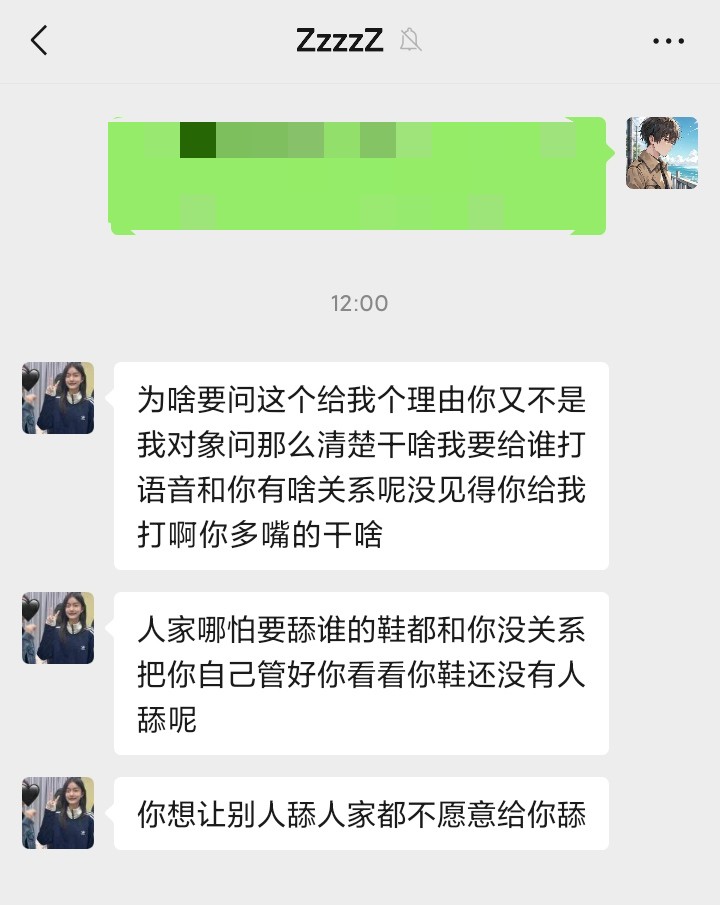Open contact avatar beside the 为啥要问这个 message
This screenshot has width=720, height=905.
click(x=58, y=398)
